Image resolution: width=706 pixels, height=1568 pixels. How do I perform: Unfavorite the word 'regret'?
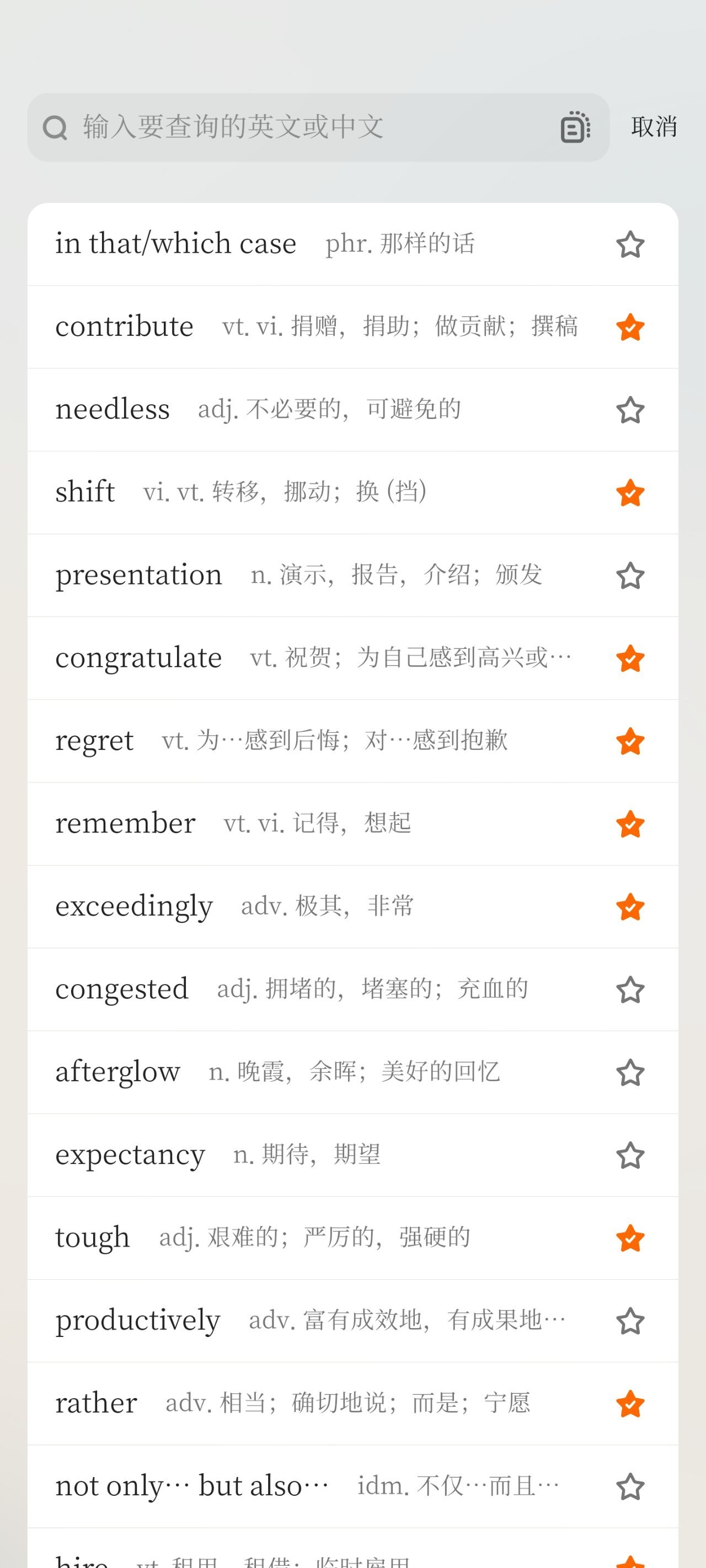coord(630,742)
